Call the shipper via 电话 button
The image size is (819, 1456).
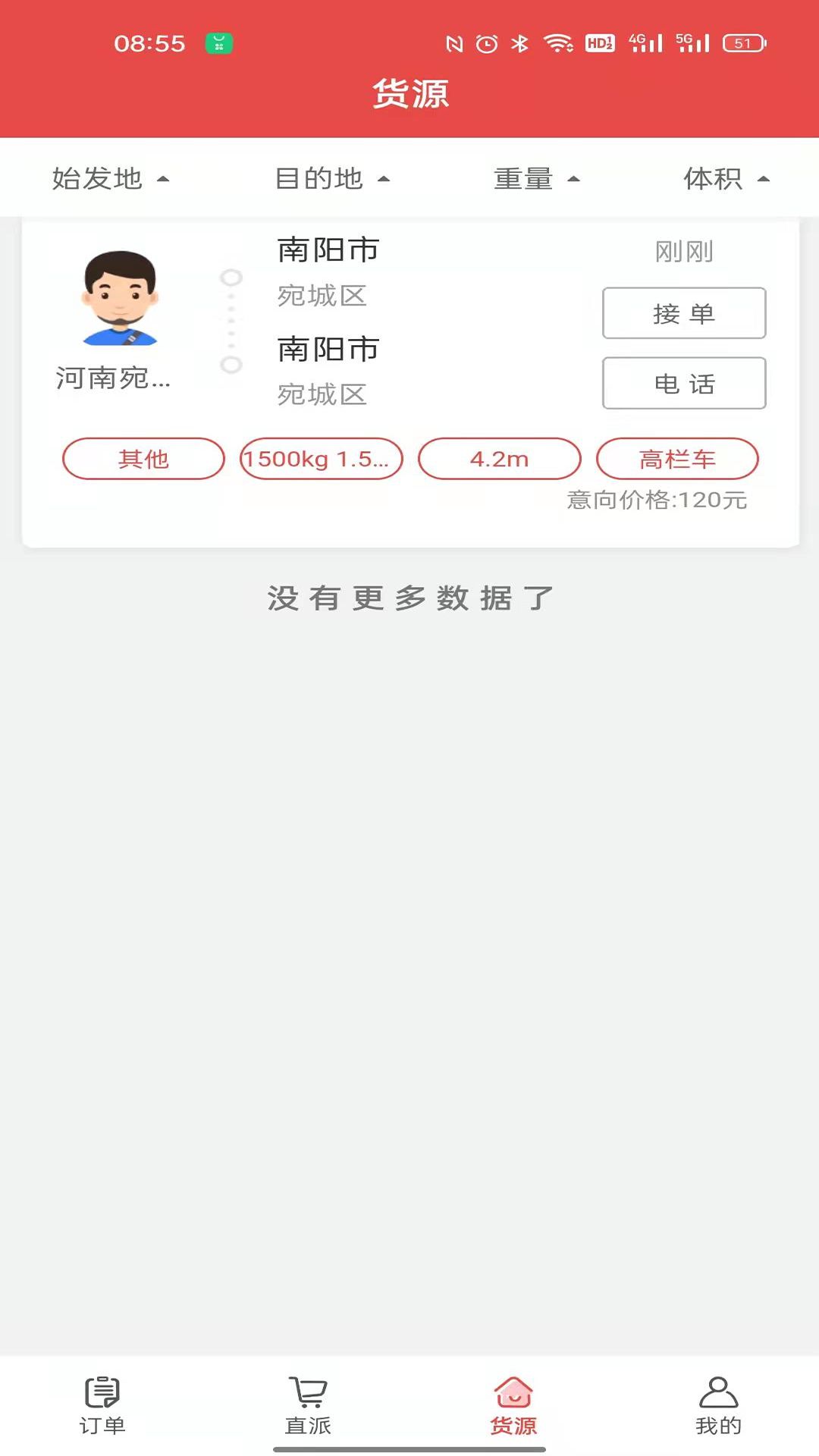click(683, 383)
